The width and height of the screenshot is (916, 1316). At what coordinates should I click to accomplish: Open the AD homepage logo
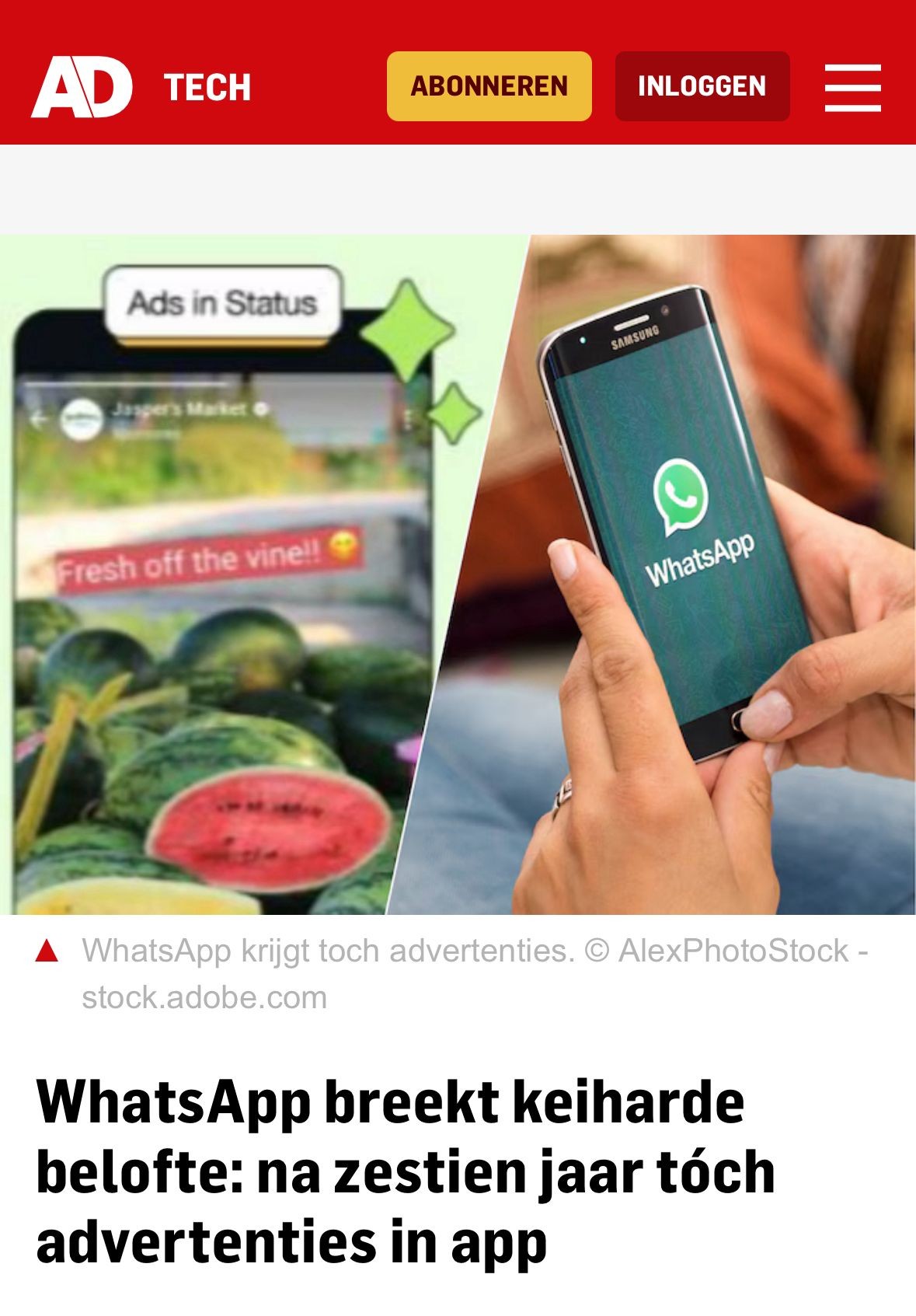(82, 86)
